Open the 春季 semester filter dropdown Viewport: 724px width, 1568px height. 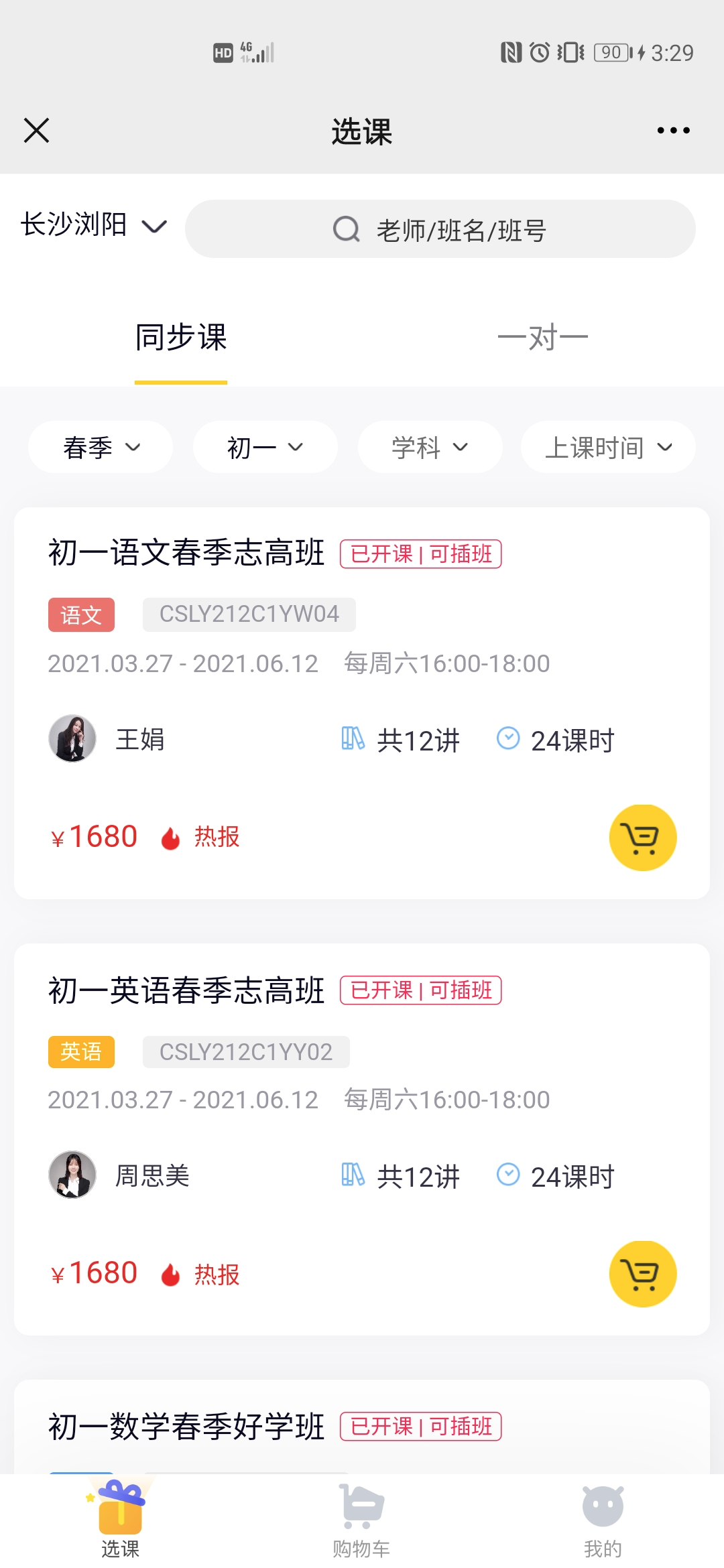pos(99,447)
